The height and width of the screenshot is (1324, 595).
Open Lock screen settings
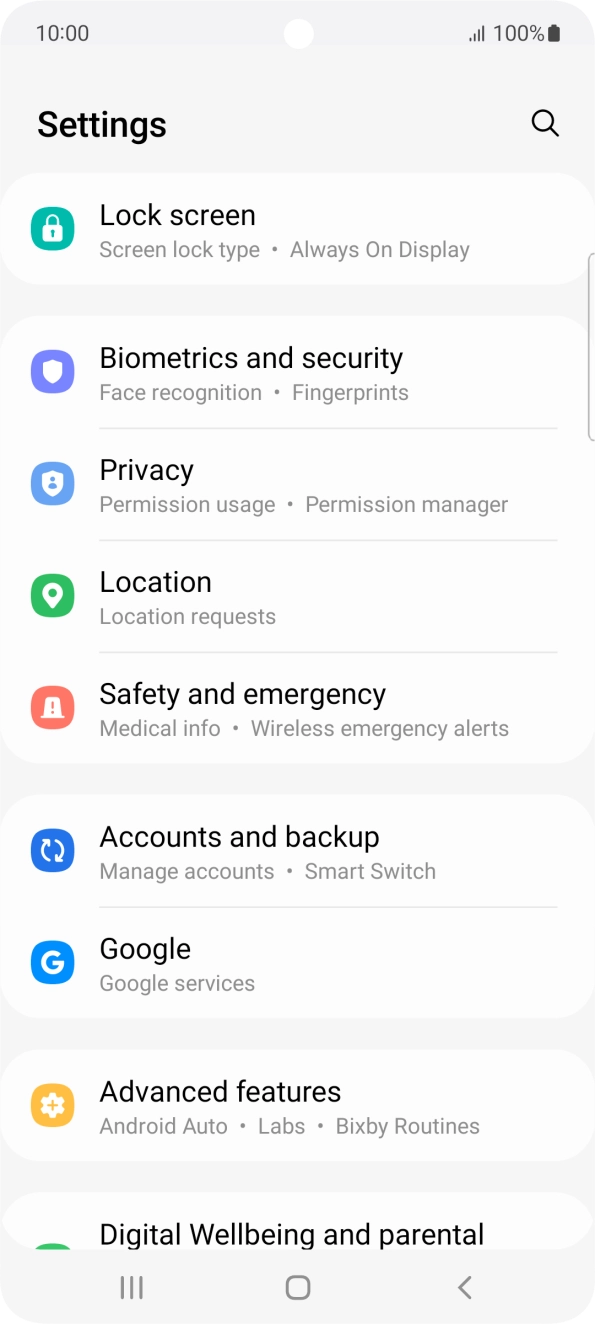(297, 230)
